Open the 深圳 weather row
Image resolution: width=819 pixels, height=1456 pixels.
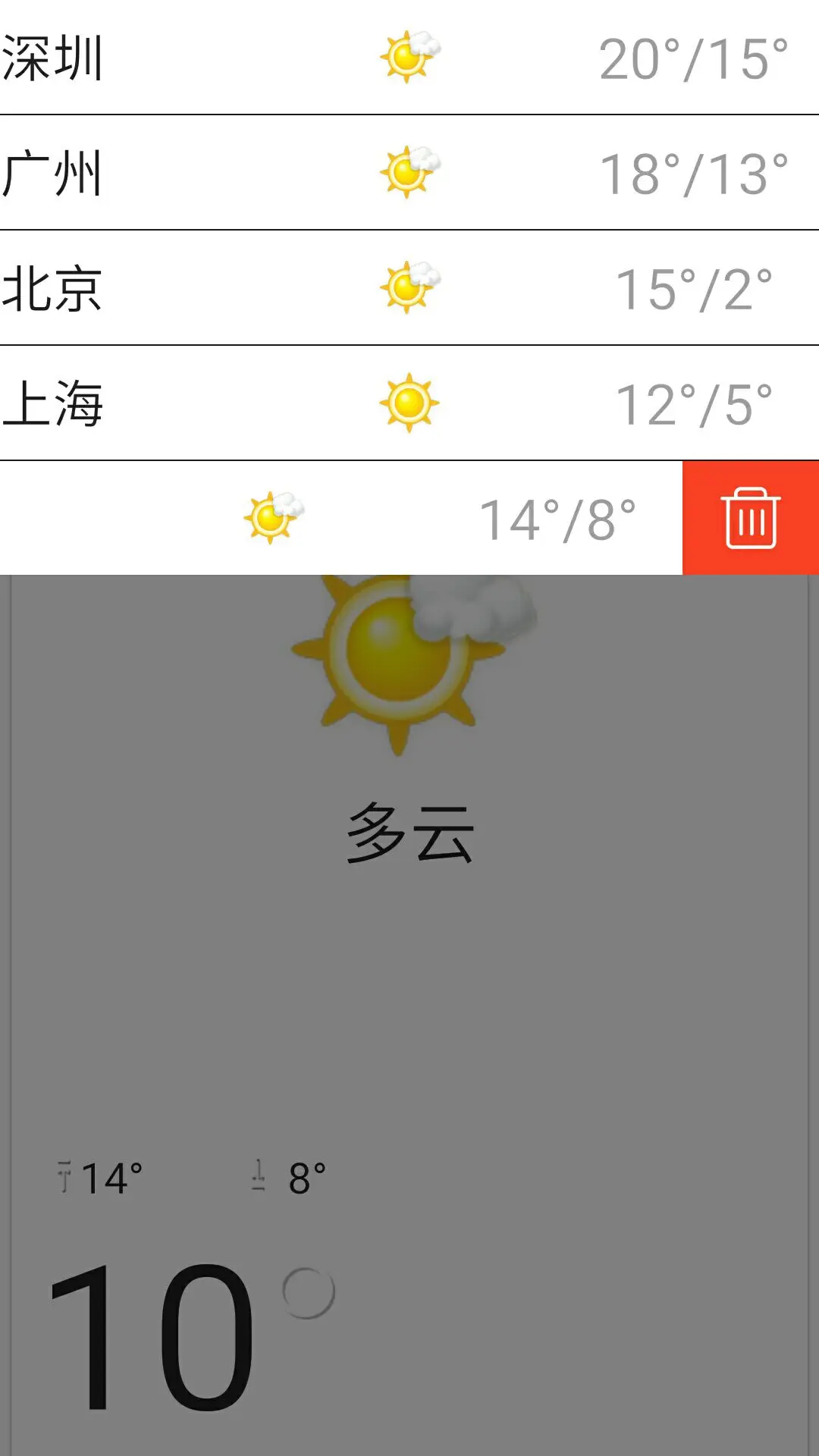pos(409,57)
